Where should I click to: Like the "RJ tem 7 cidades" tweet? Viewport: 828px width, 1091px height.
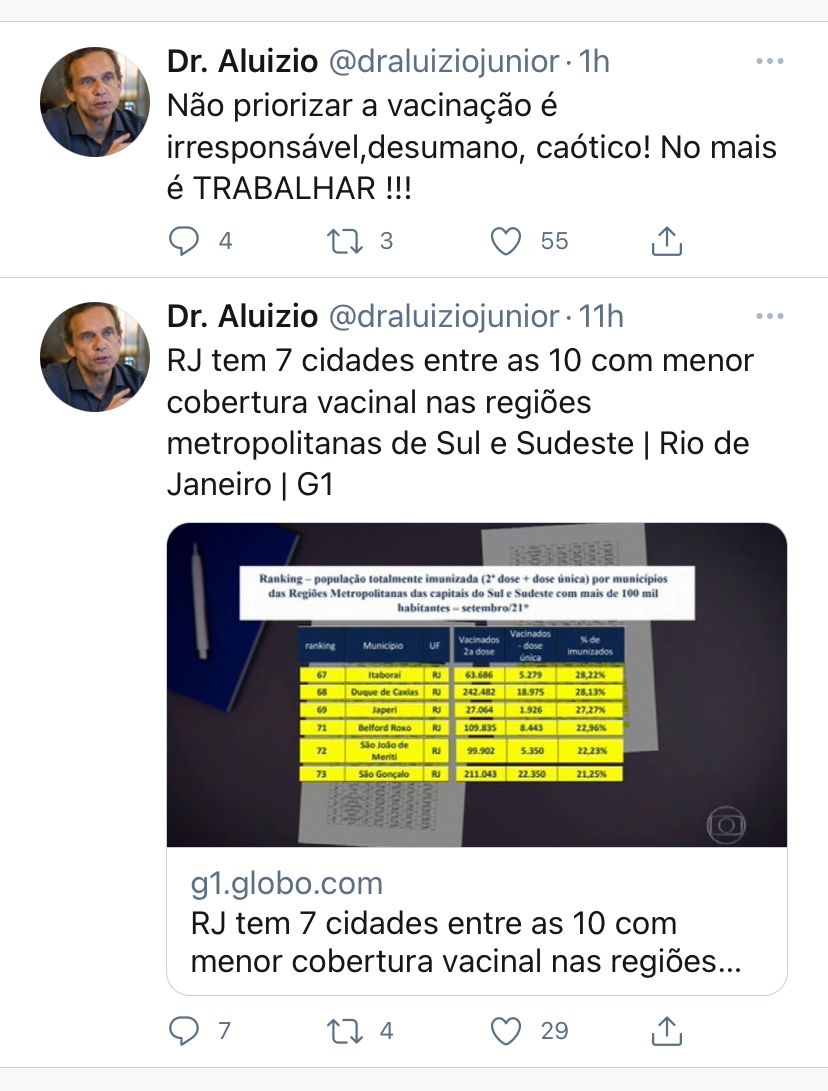tap(507, 1030)
